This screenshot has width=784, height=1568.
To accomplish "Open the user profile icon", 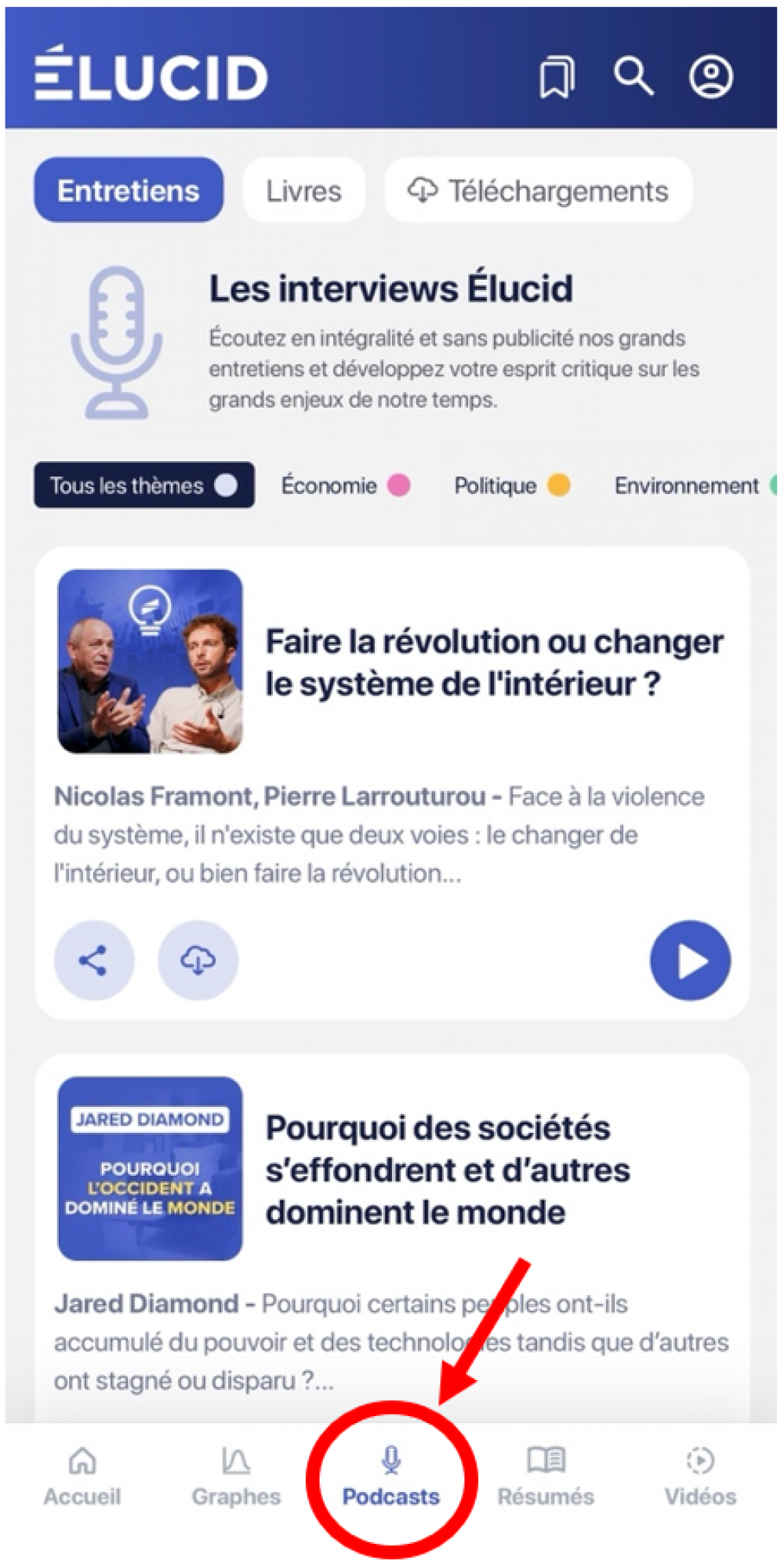I will (x=711, y=77).
